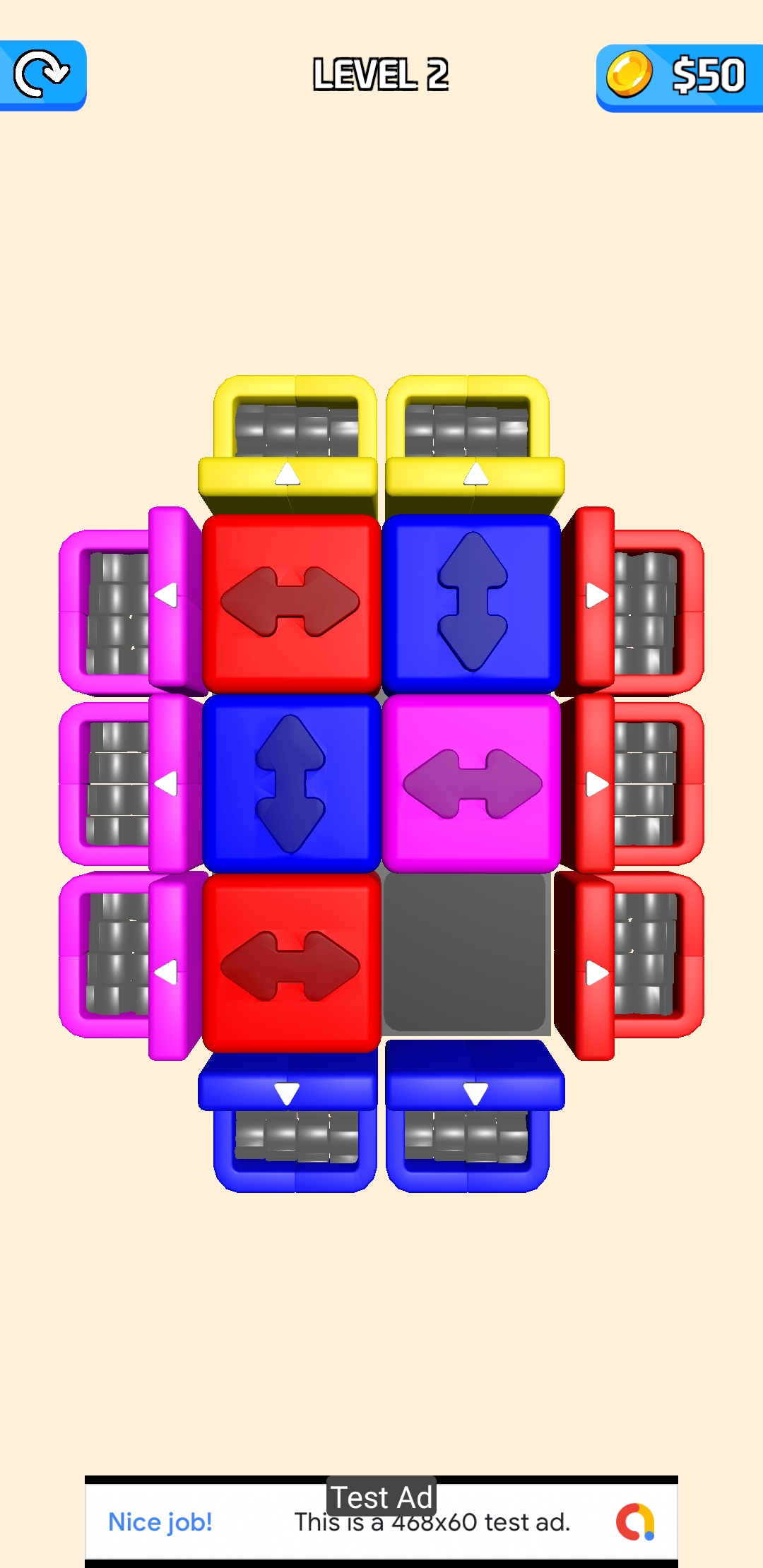The width and height of the screenshot is (763, 1568).
Task: Tap the red block beside the empty slot
Action: pyautogui.click(x=291, y=964)
